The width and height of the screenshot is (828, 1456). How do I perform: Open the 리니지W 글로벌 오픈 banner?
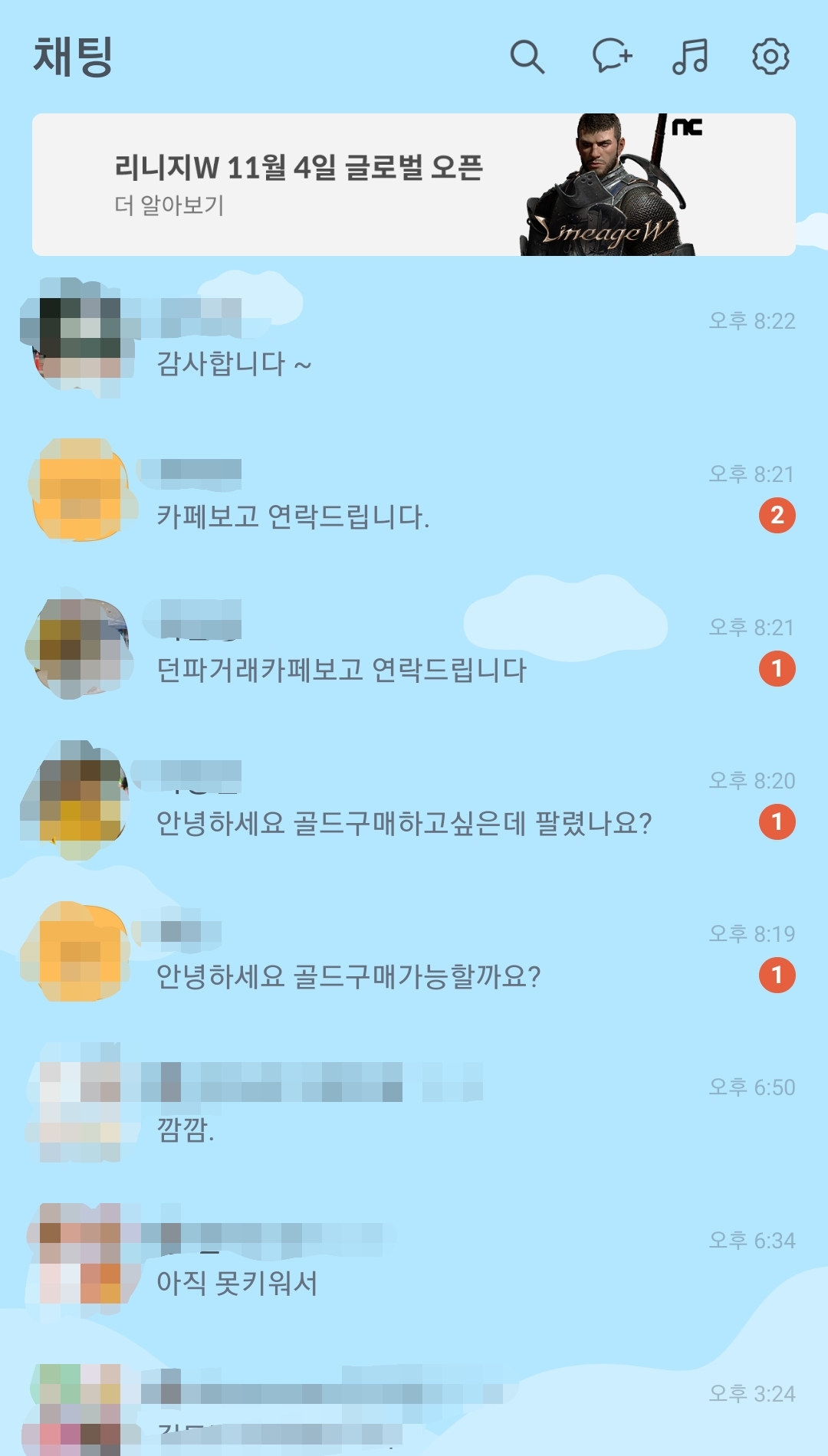pyautogui.click(x=414, y=185)
